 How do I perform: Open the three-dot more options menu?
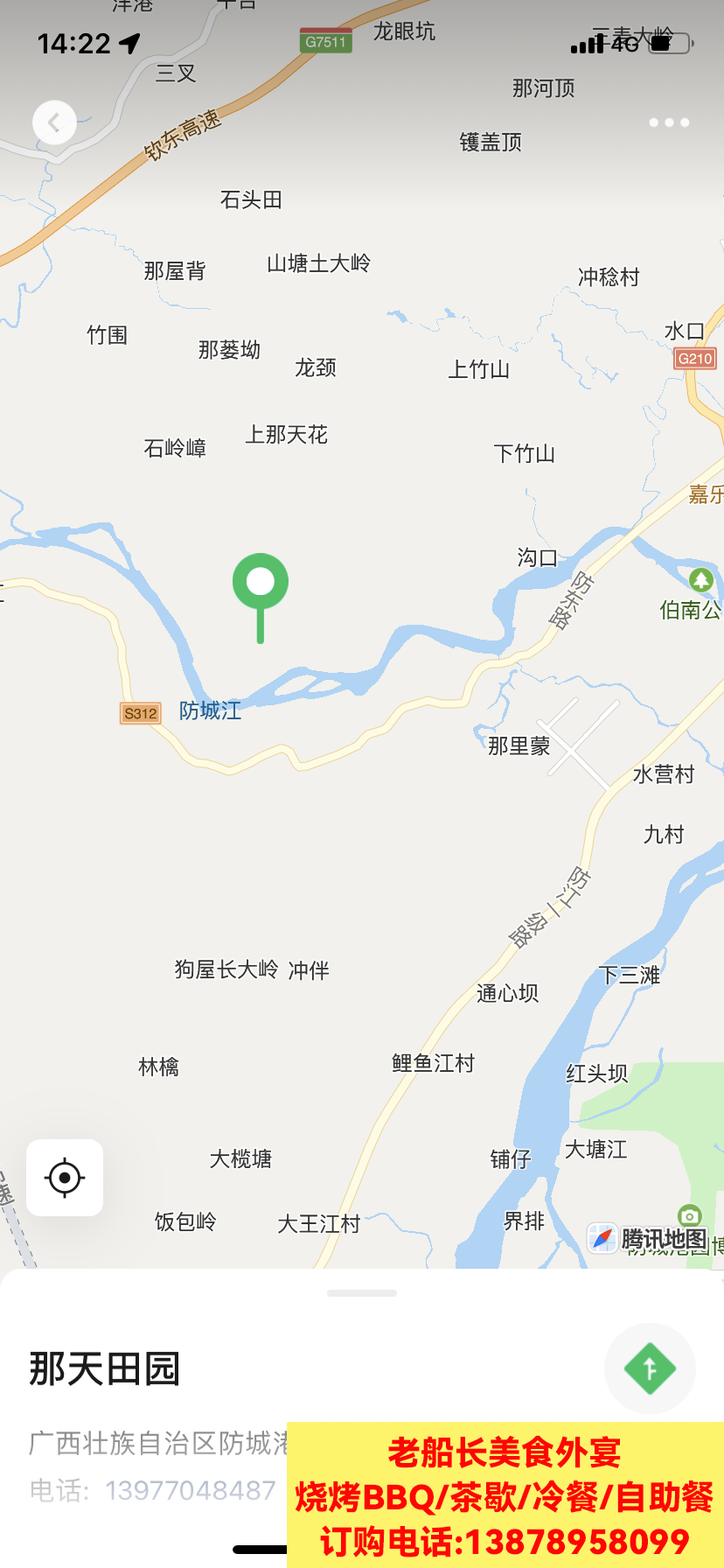click(669, 122)
